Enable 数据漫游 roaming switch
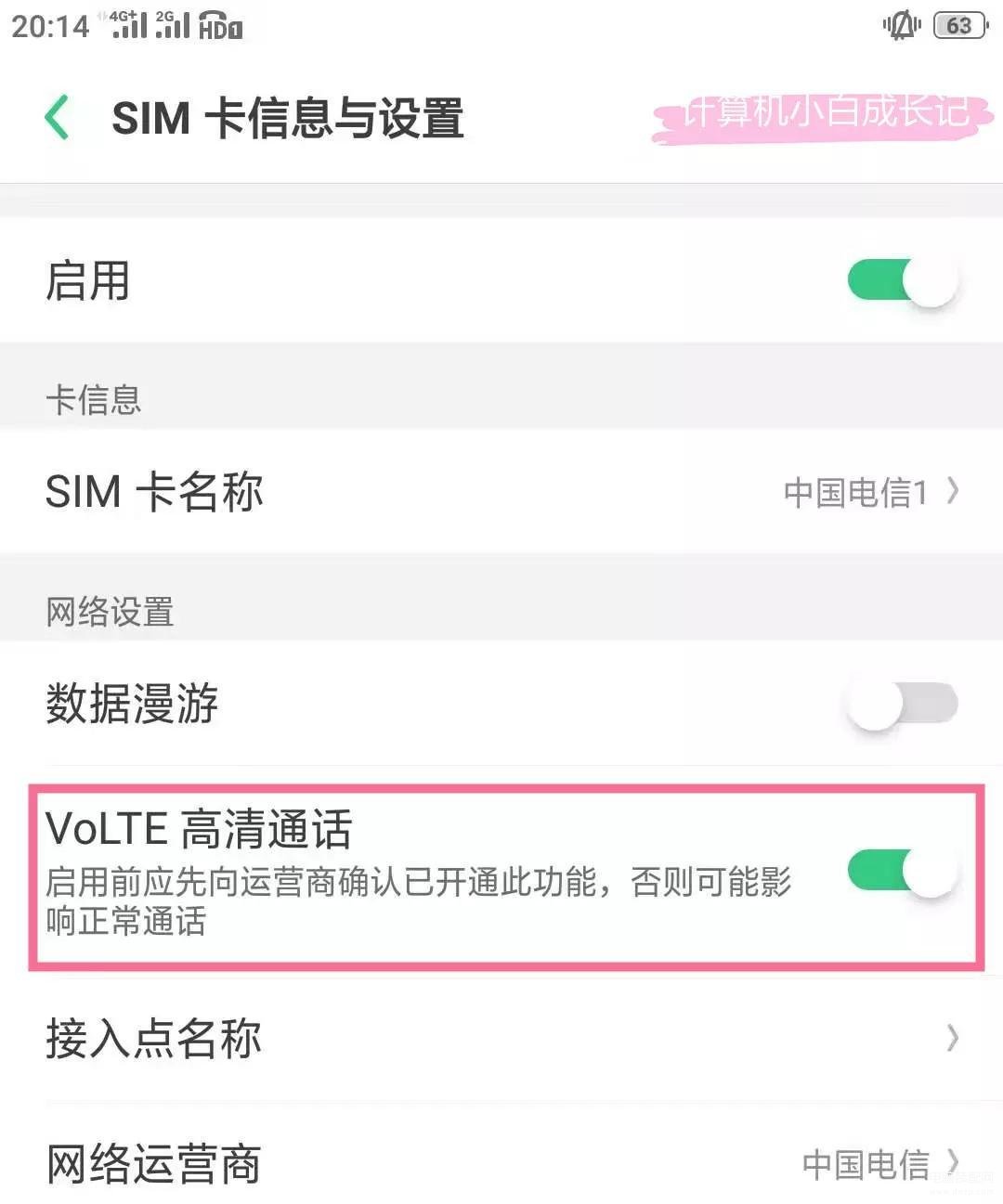 pos(902,704)
